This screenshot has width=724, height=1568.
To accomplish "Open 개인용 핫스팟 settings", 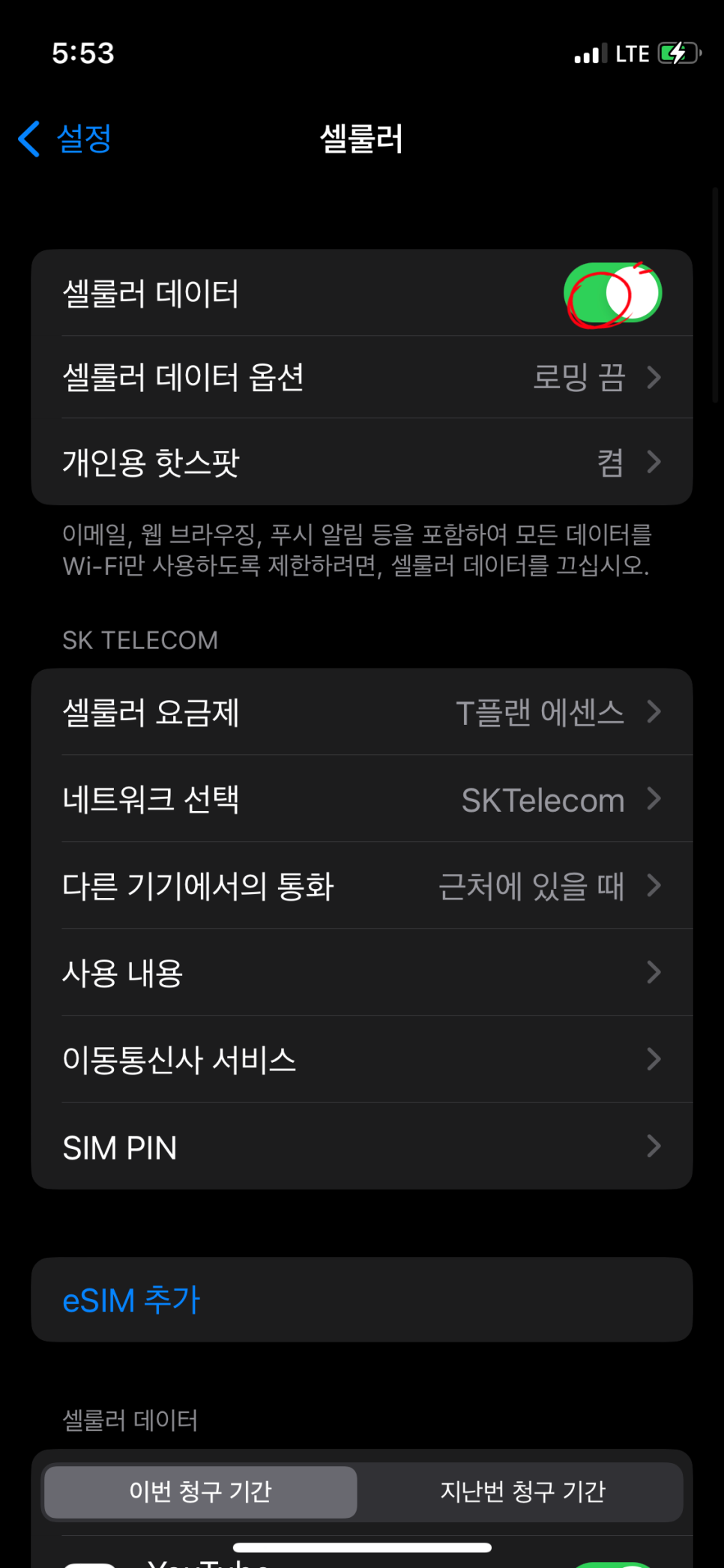I will [x=362, y=462].
